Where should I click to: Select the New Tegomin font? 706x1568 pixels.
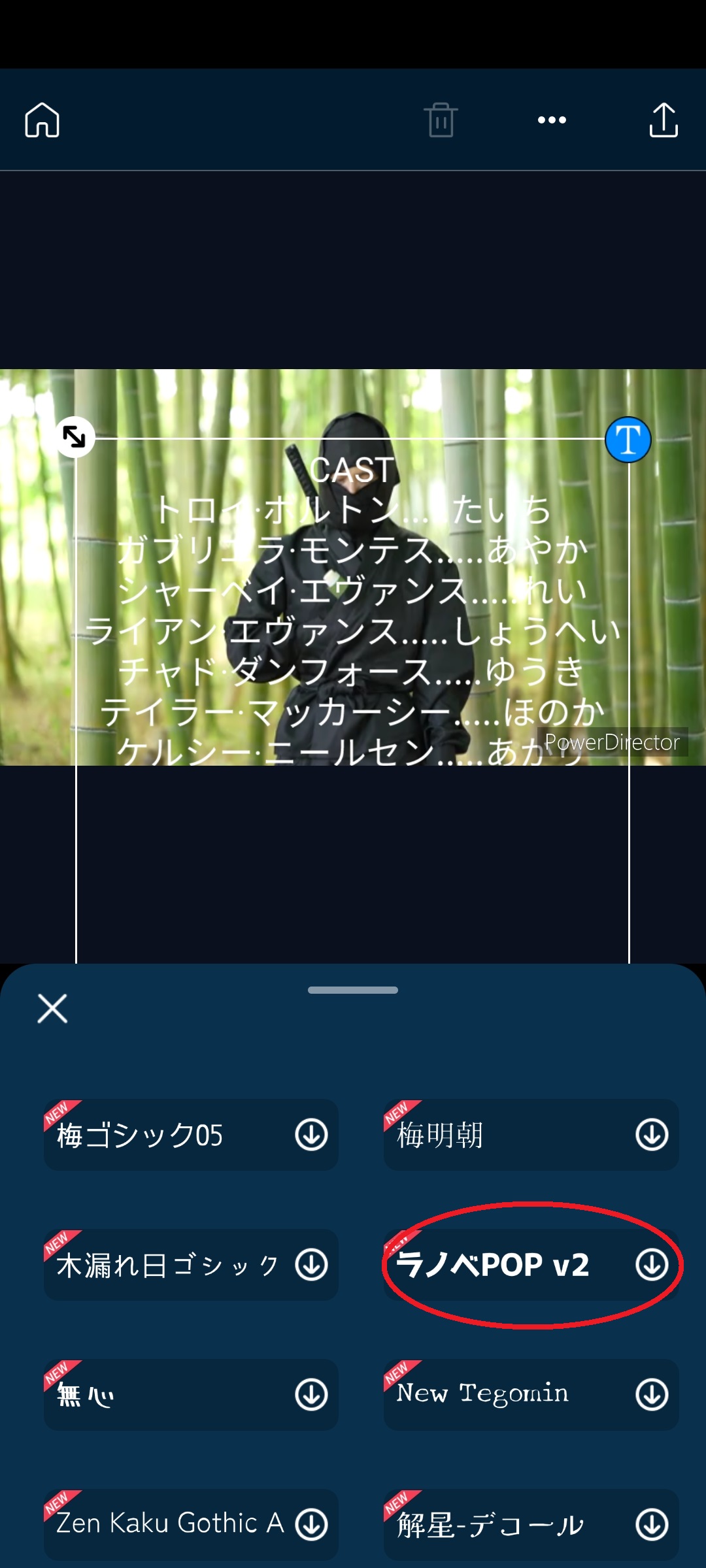(x=510, y=1395)
